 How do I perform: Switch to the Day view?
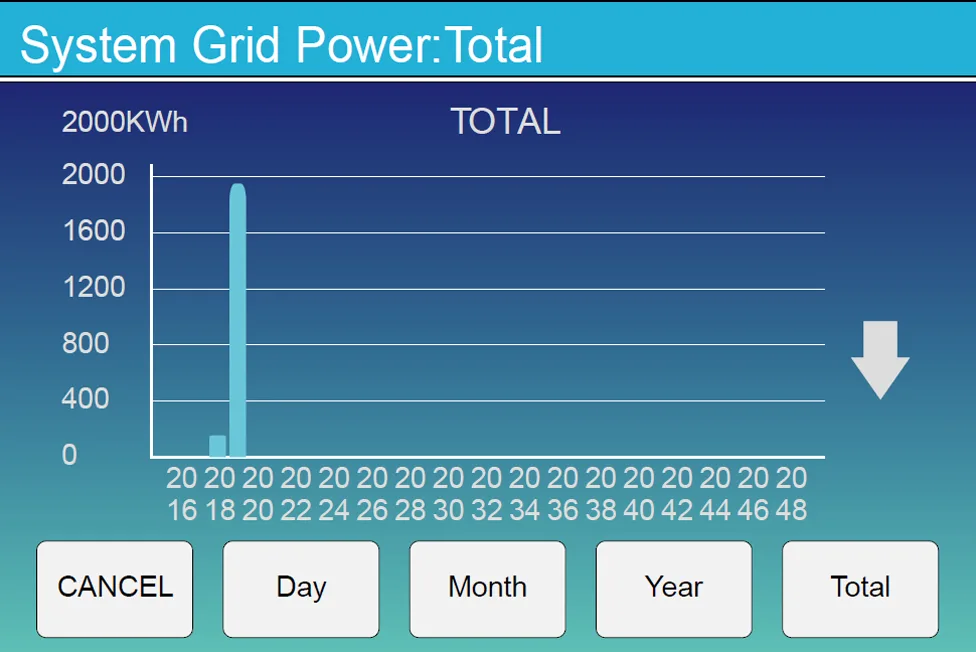[301, 588]
